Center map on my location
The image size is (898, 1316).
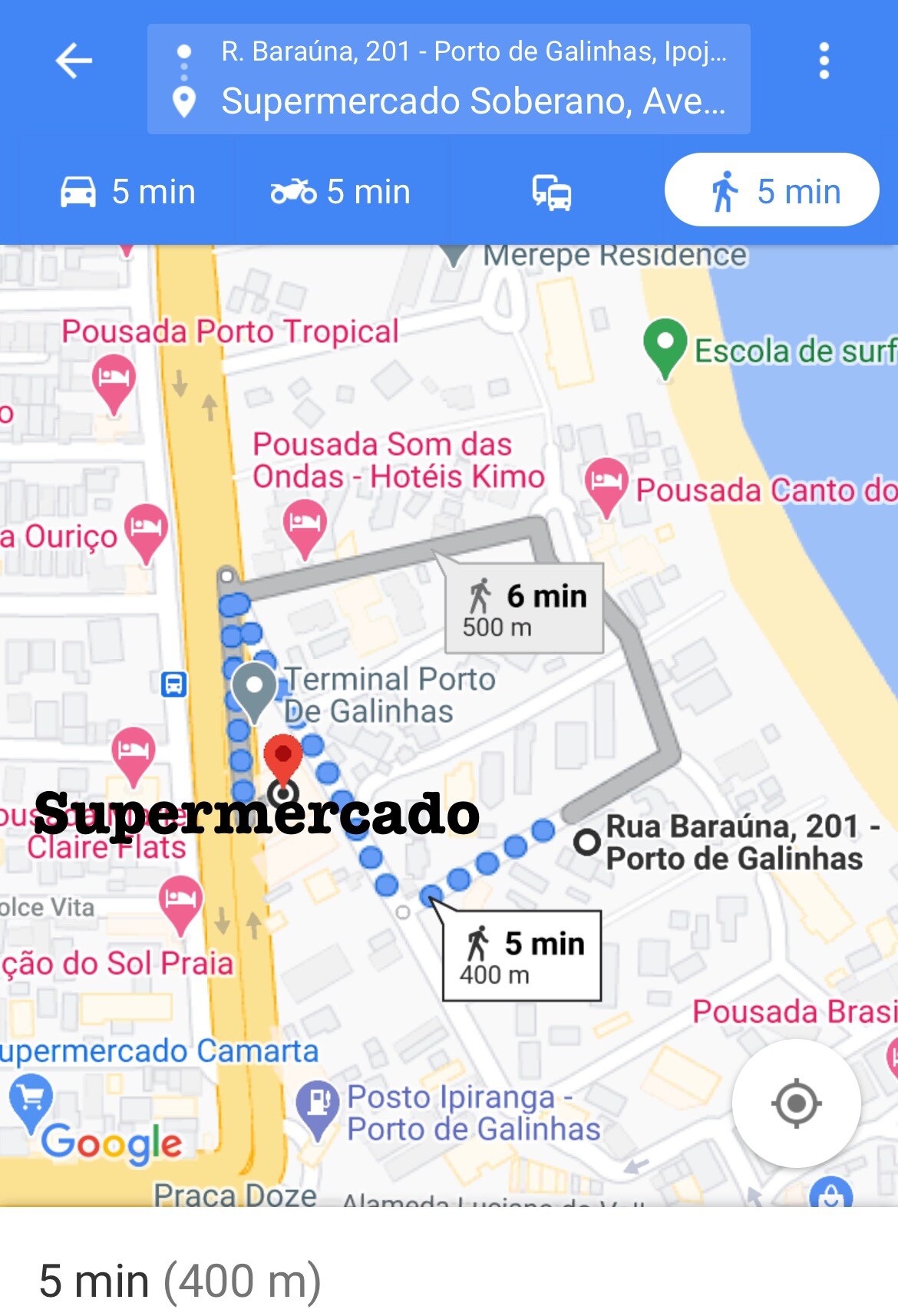pyautogui.click(x=796, y=1103)
